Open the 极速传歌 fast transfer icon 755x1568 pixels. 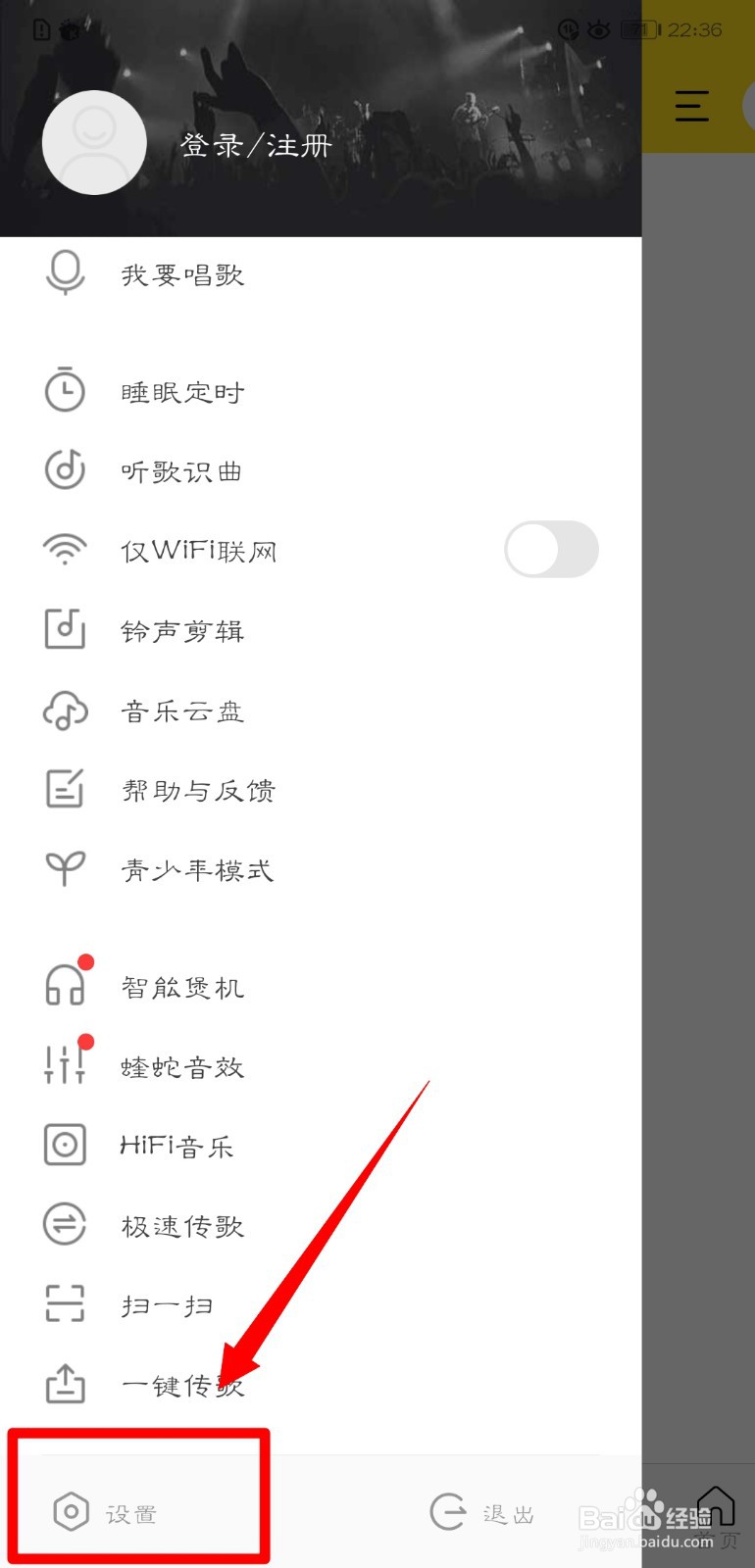tap(65, 1224)
